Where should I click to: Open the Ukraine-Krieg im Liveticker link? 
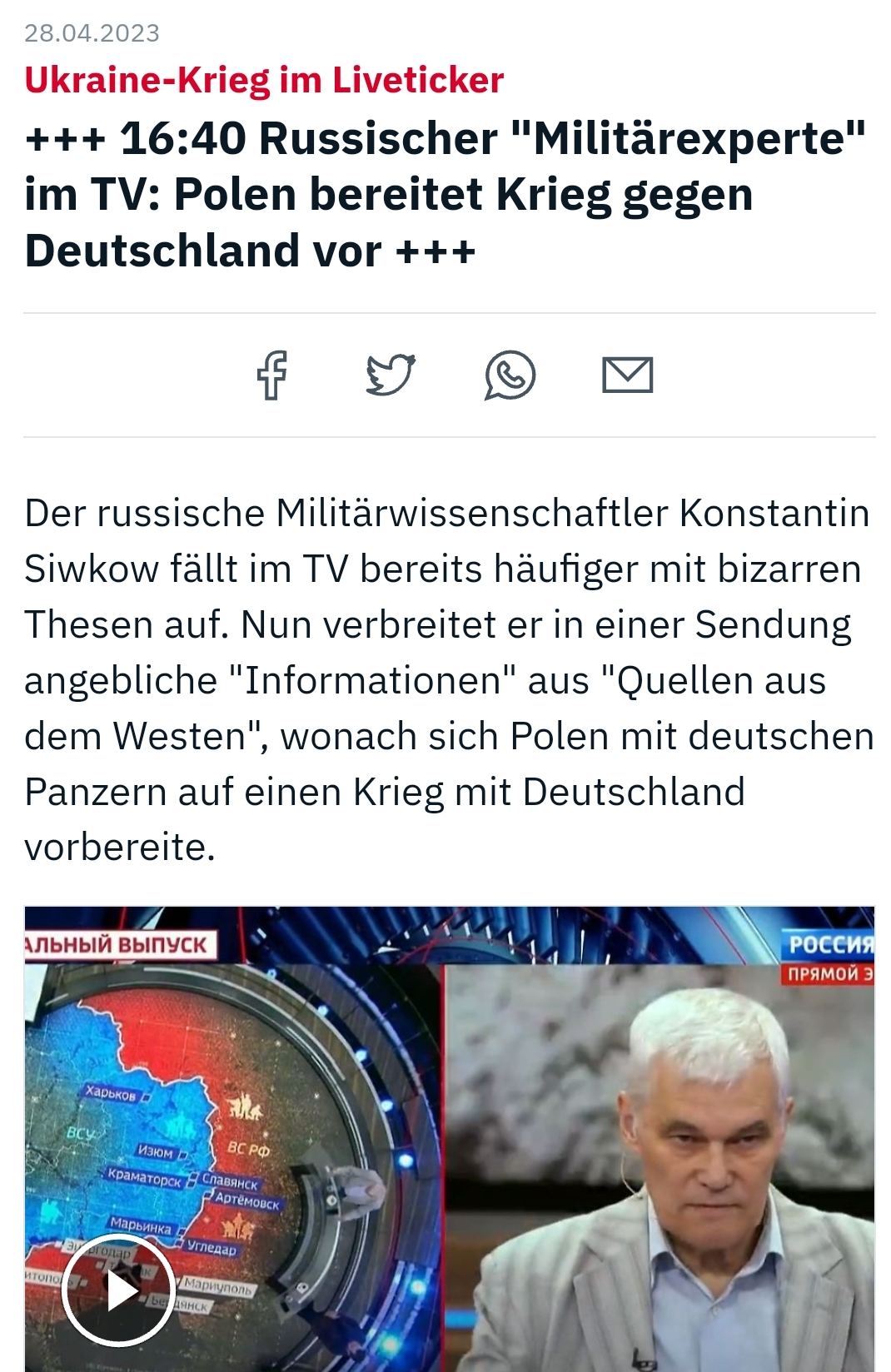264,80
